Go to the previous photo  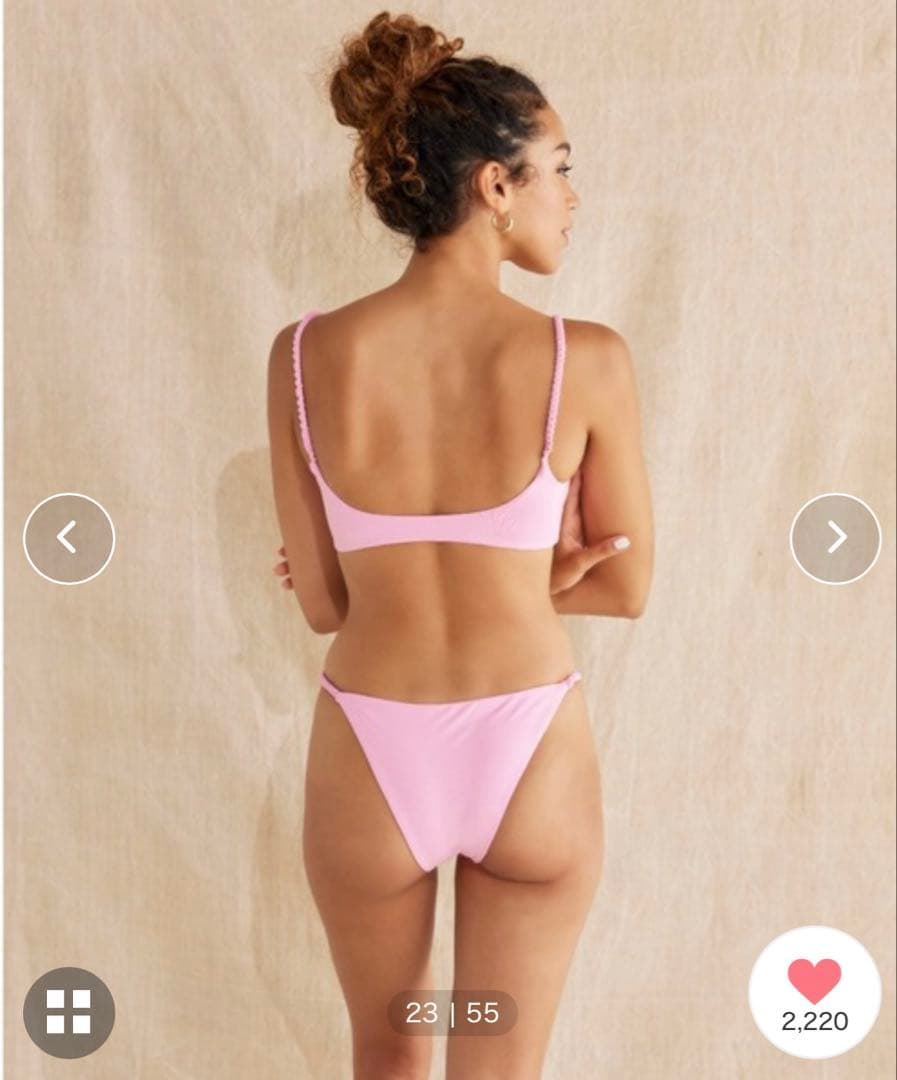click(69, 538)
